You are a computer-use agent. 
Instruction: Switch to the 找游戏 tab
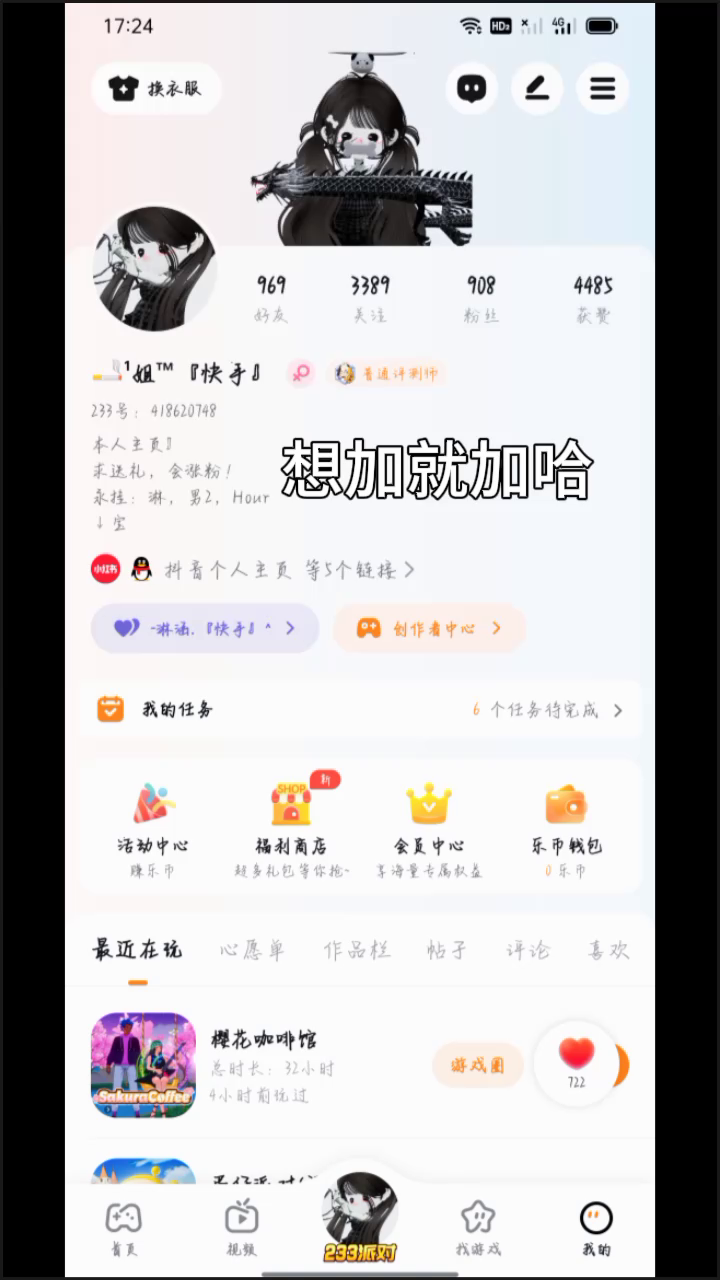478,1229
